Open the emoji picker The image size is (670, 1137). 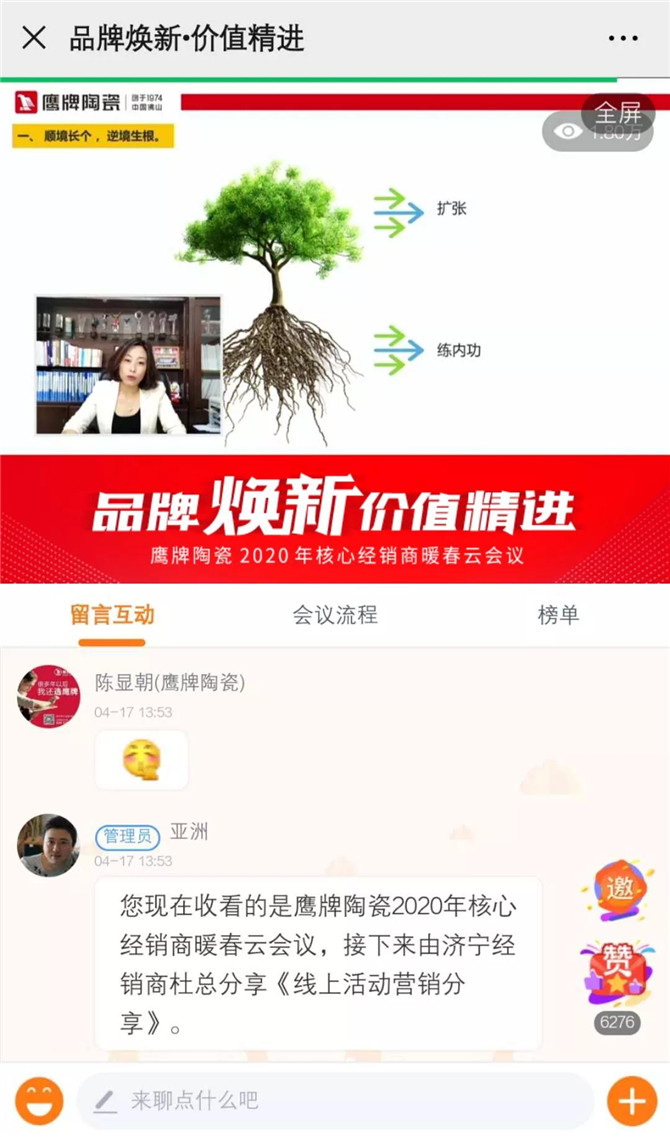point(39,1101)
